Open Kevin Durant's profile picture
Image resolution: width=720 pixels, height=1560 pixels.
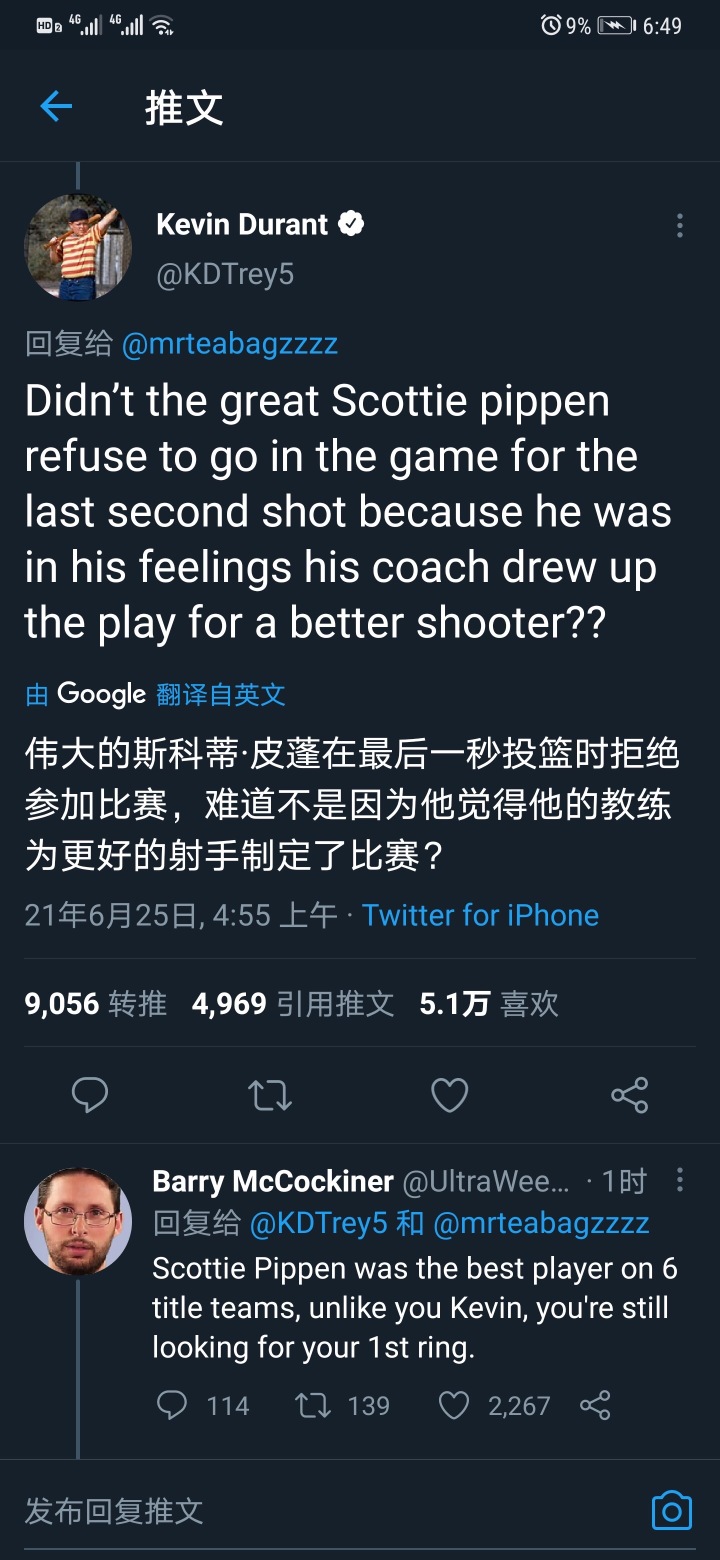(x=77, y=247)
